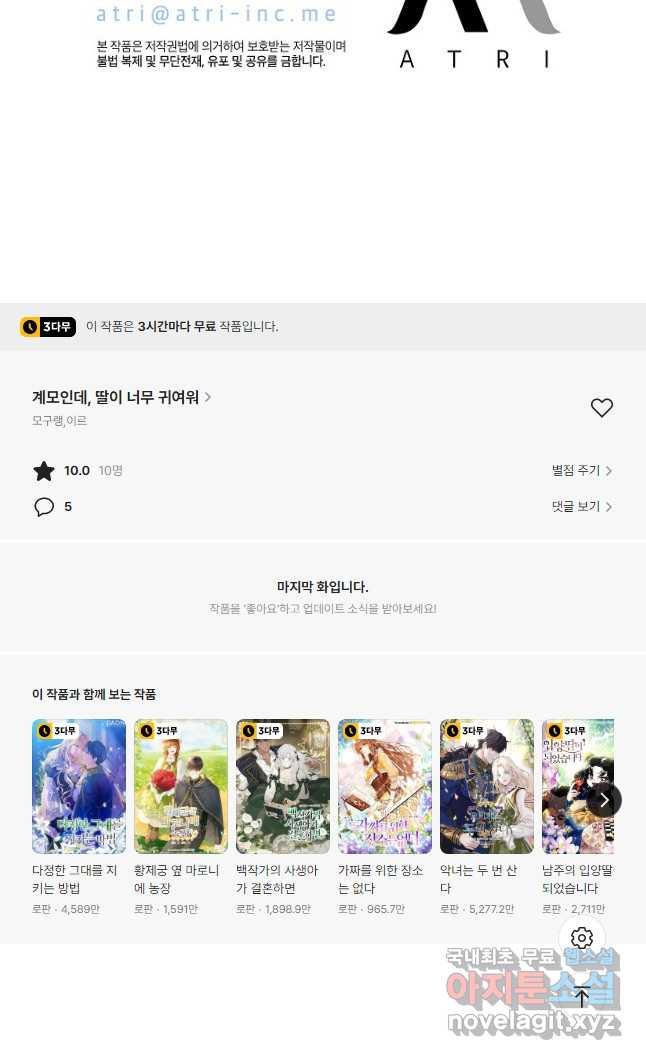This screenshot has width=646, height=1060.
Task: Like this series with the heart icon
Action: [x=601, y=408]
